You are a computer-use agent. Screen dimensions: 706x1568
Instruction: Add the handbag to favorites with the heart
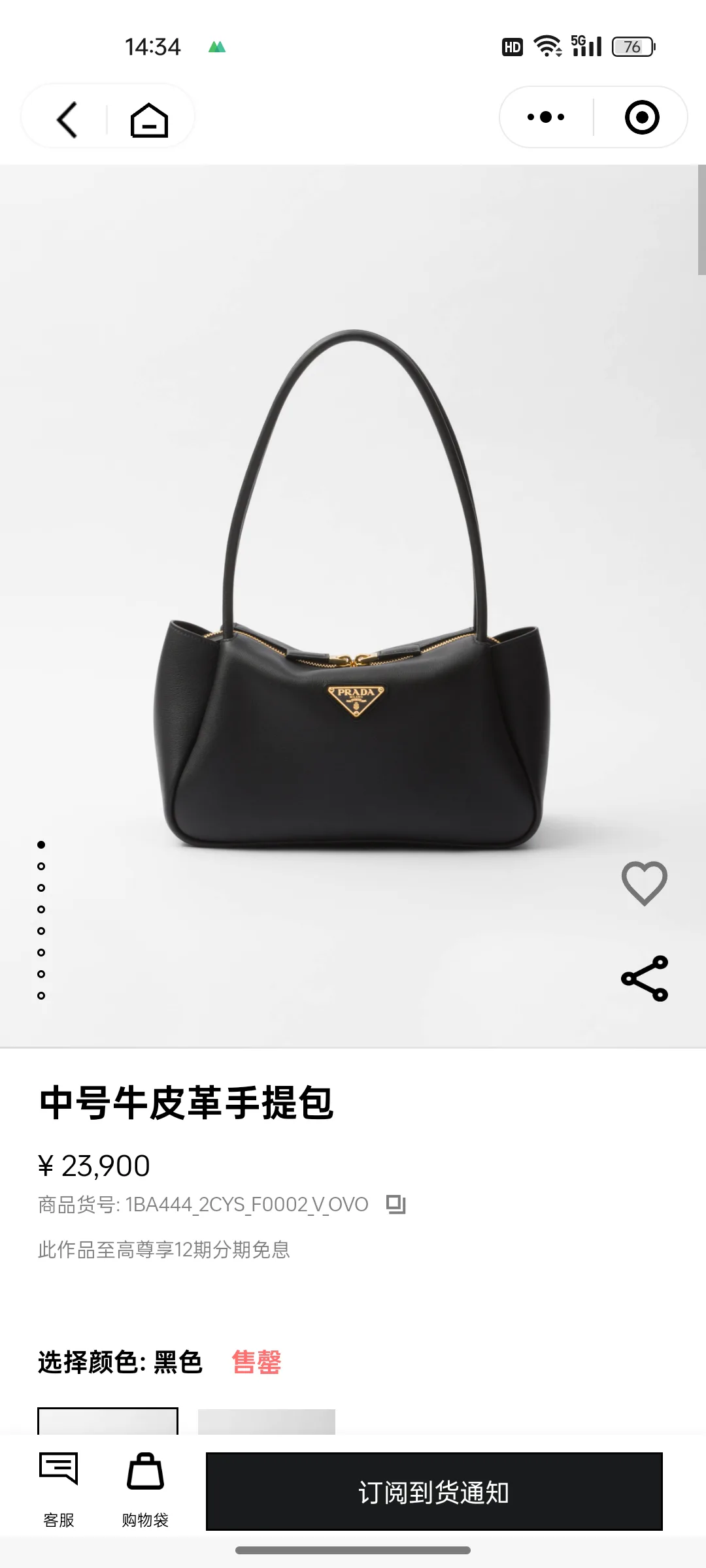tap(645, 883)
